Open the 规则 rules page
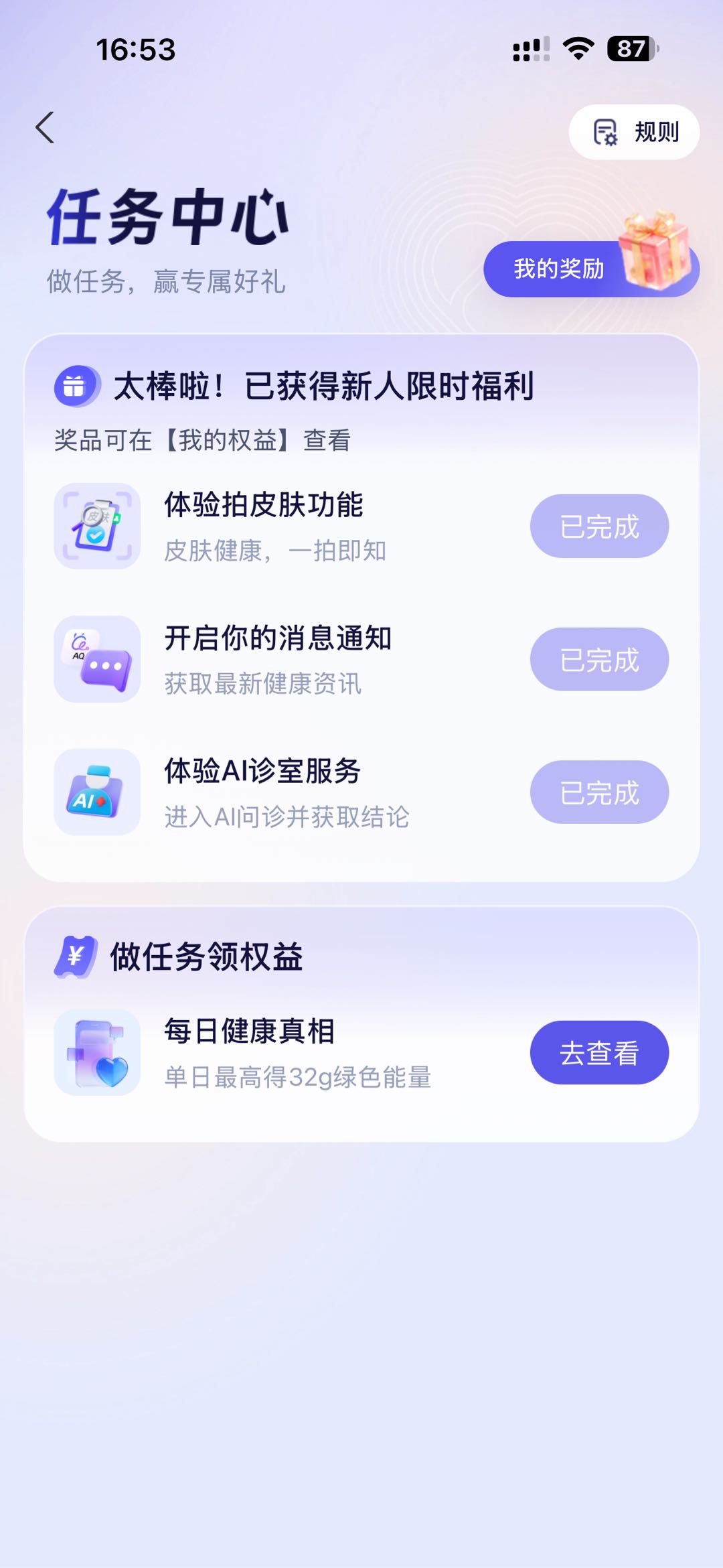723x1568 pixels. [x=633, y=132]
